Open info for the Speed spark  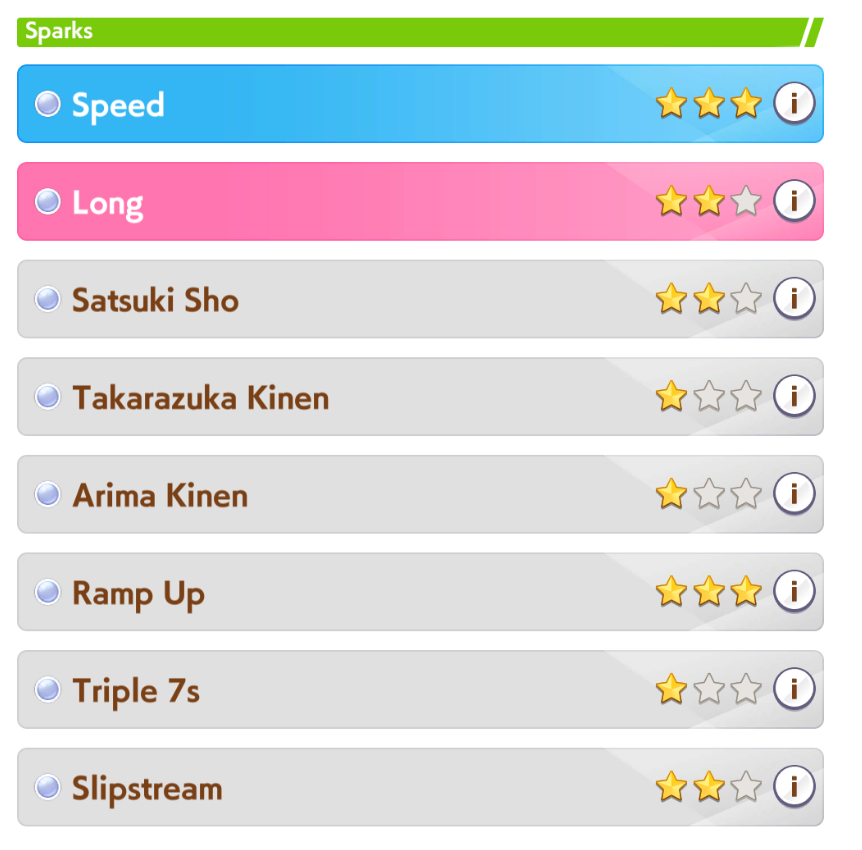pos(794,103)
